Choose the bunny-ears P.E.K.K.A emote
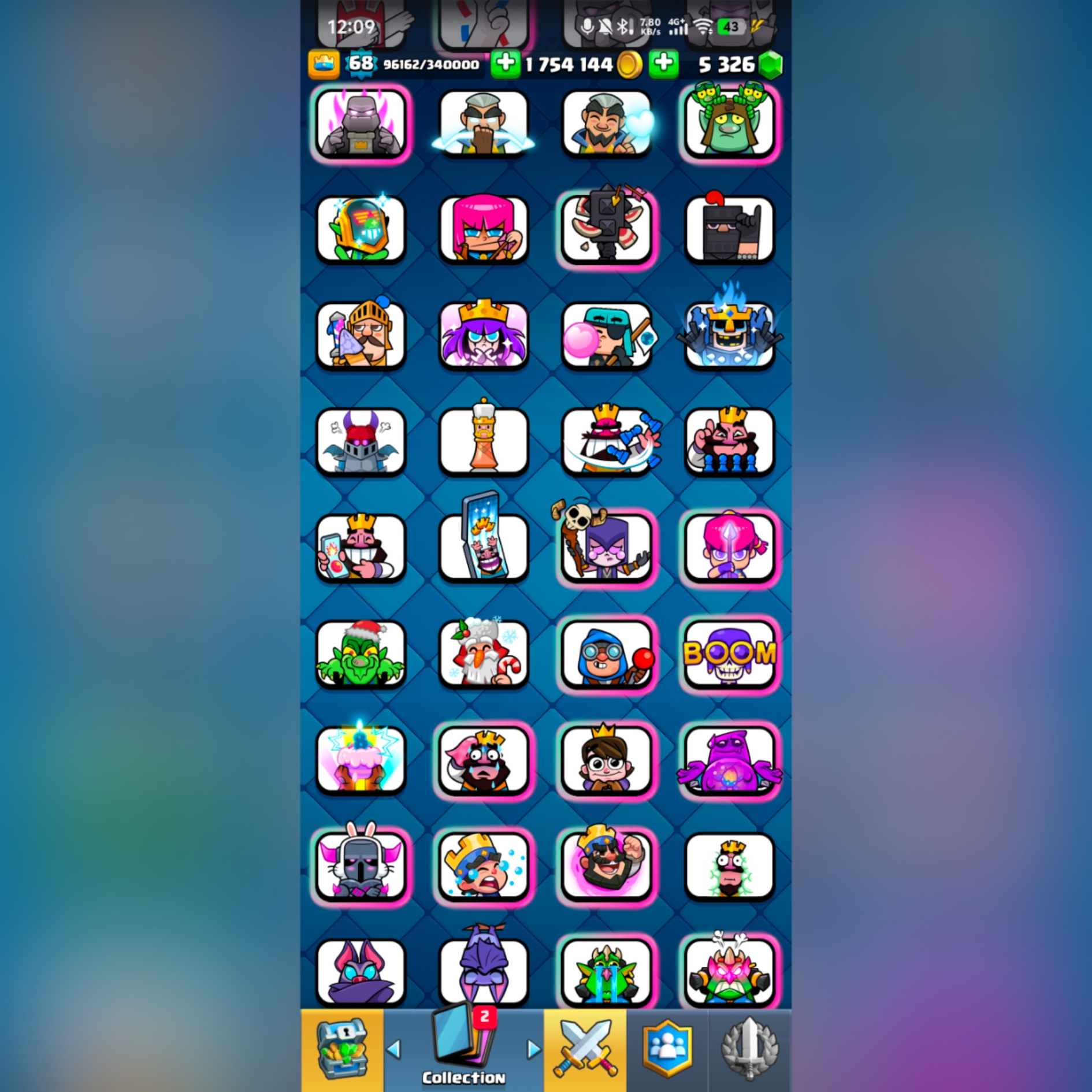This screenshot has width=1092, height=1092. (361, 866)
